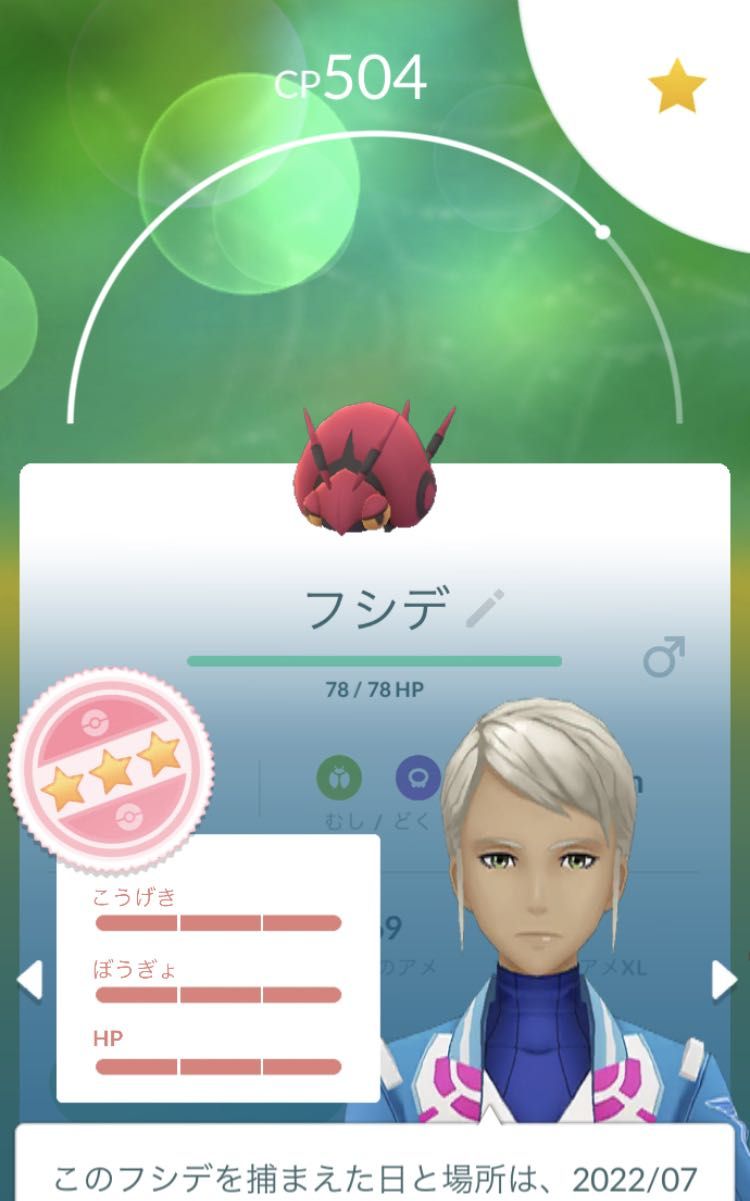The height and width of the screenshot is (1201, 750).
Task: Tap the 78 / 78 HP text
Action: [375, 688]
